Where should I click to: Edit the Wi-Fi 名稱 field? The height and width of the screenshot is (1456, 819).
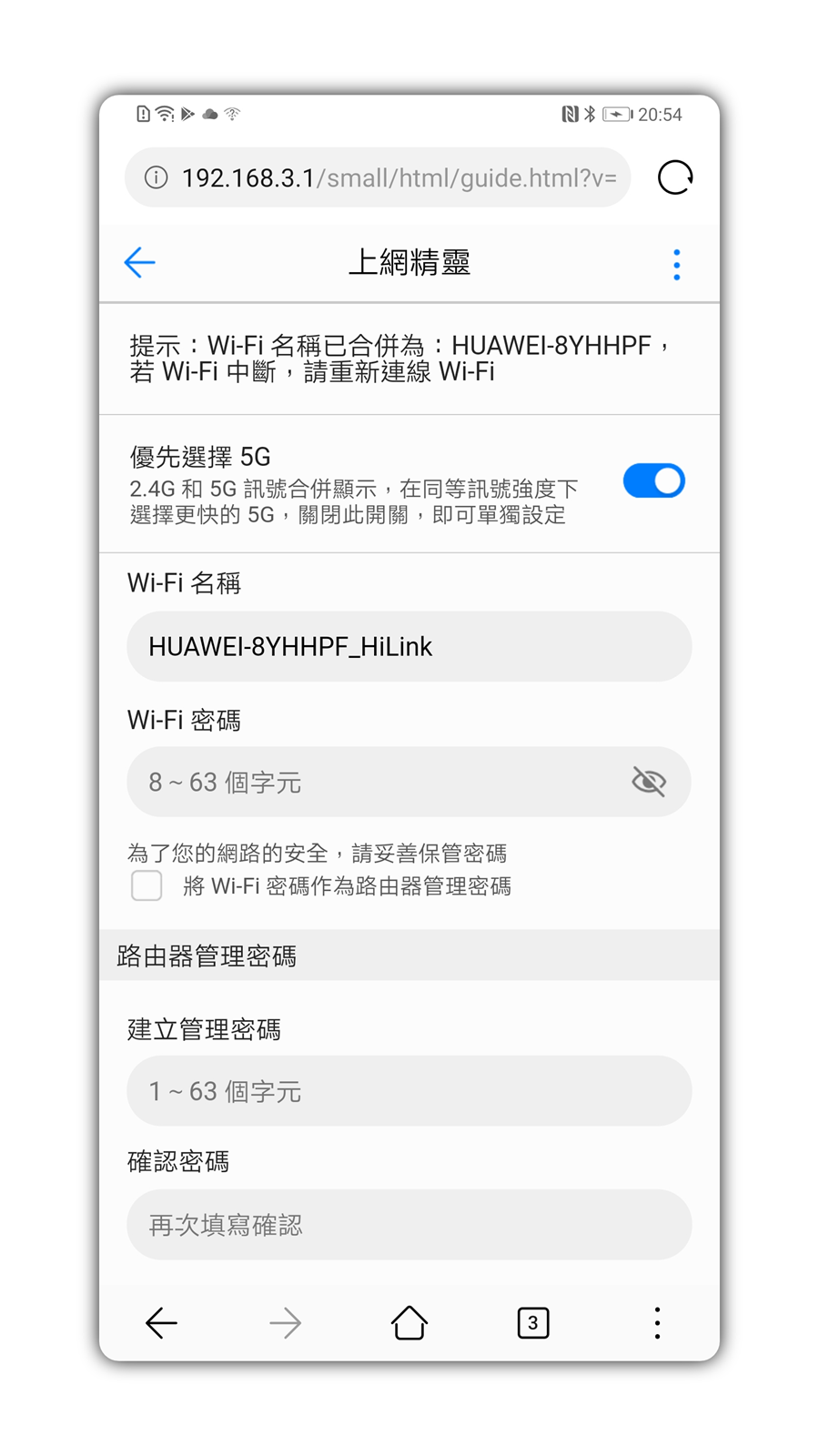[x=409, y=647]
